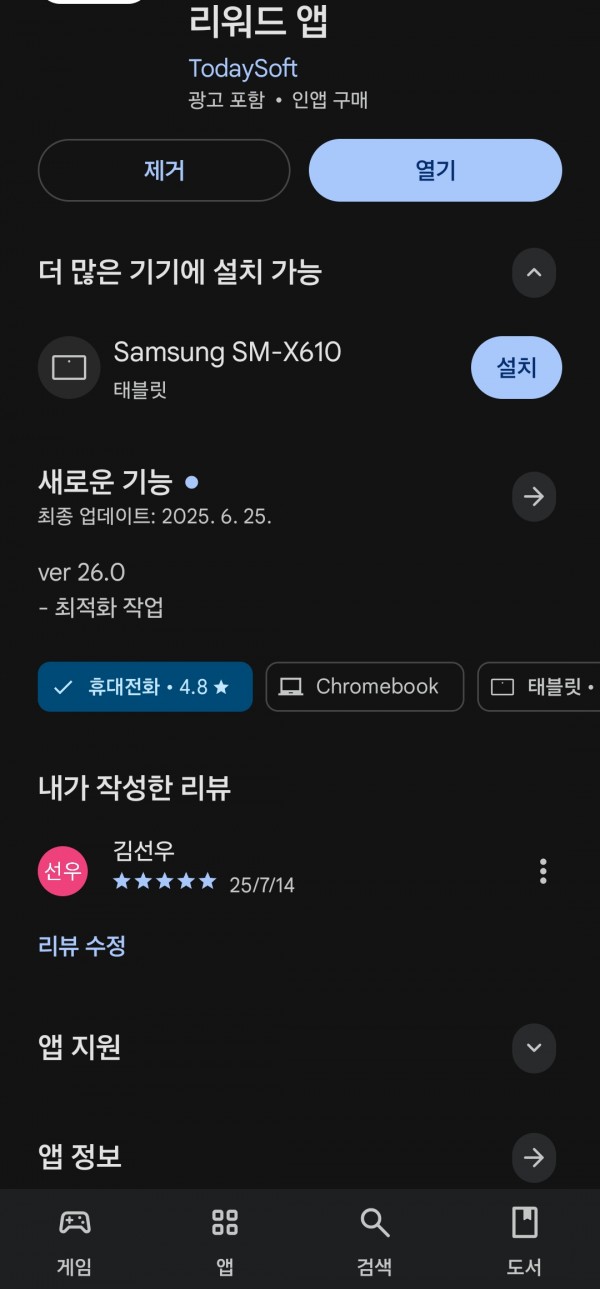
Task: Open the 앱 정보 arrow
Action: 534,1158
